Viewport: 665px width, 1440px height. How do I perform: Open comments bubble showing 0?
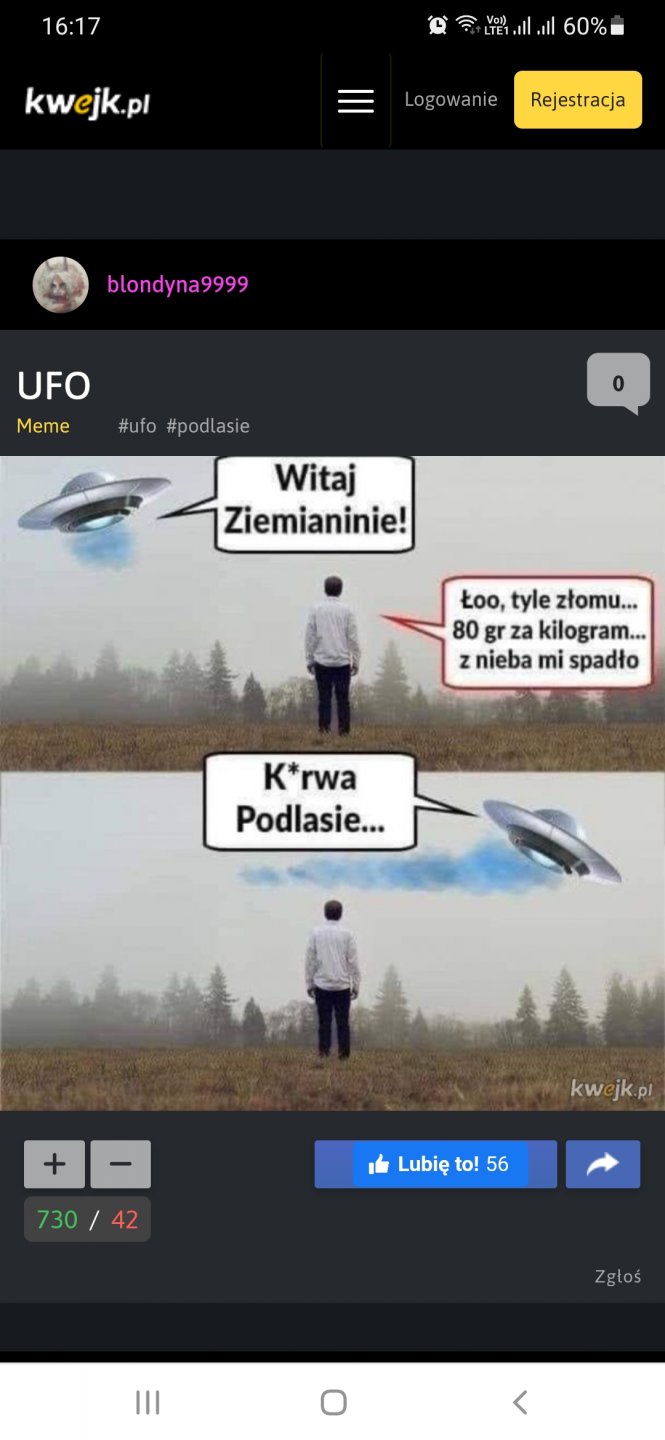(x=617, y=383)
